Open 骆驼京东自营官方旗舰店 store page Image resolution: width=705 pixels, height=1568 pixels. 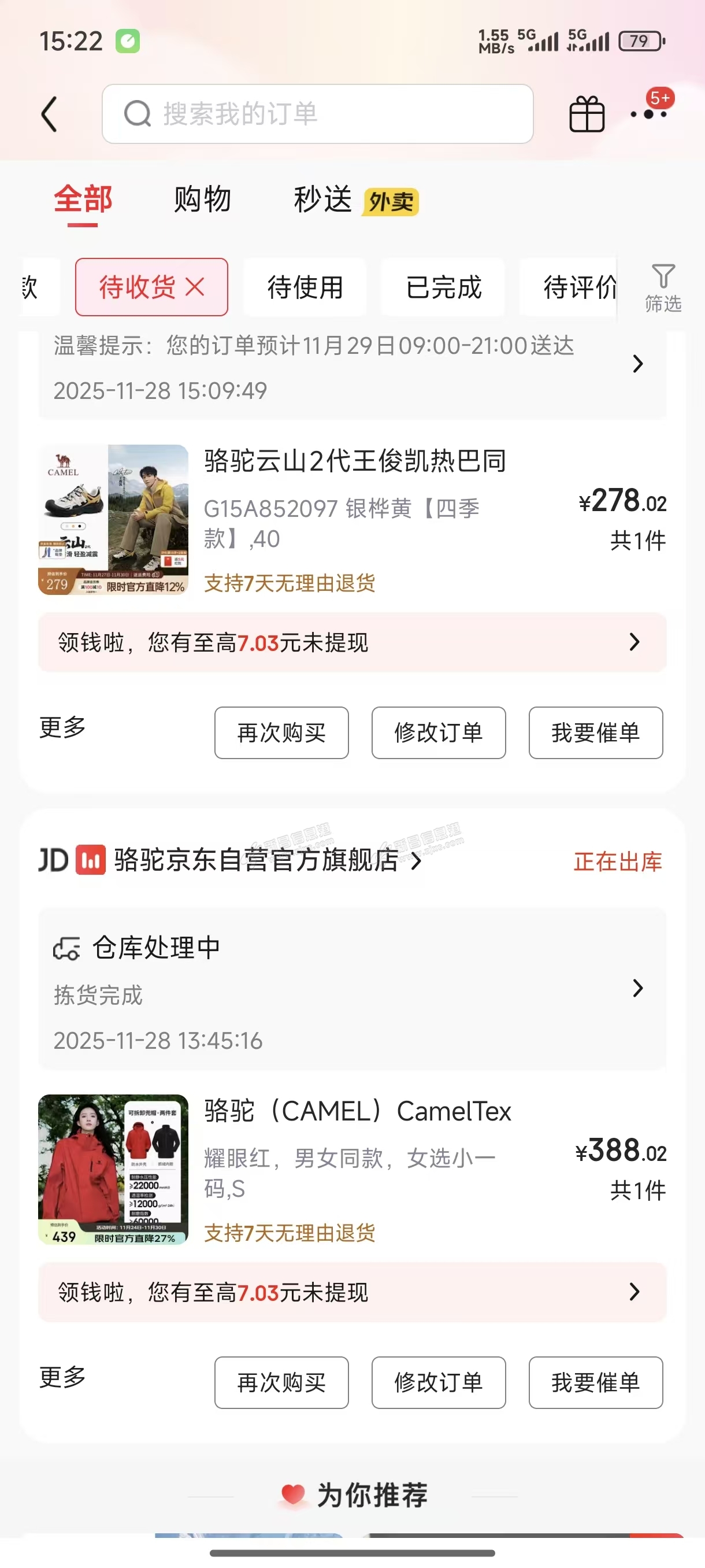click(x=255, y=861)
